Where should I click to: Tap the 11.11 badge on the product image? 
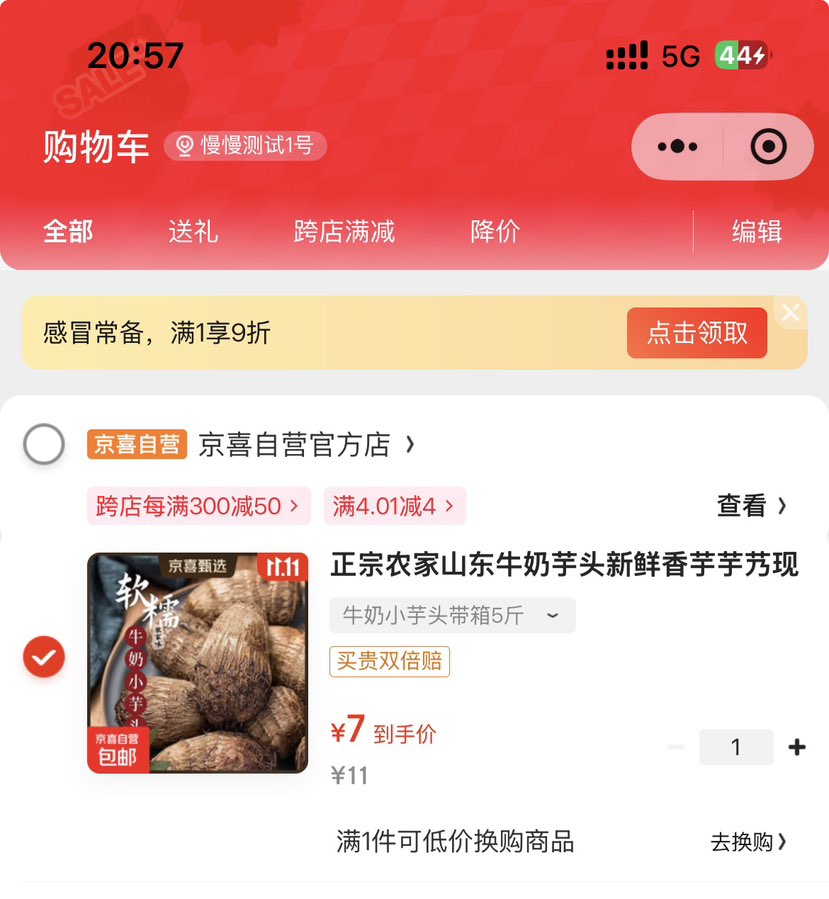(x=284, y=565)
